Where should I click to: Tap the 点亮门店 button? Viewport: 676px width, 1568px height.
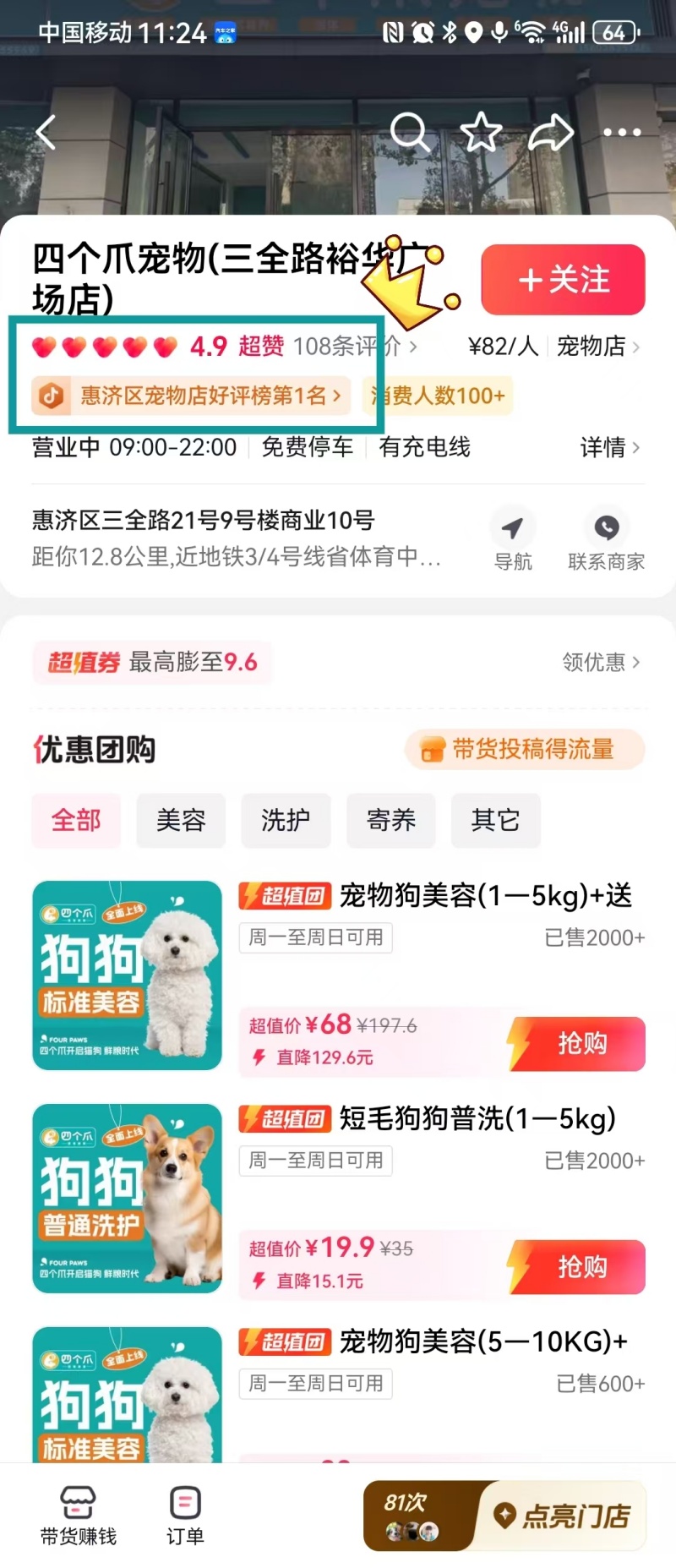[563, 1516]
